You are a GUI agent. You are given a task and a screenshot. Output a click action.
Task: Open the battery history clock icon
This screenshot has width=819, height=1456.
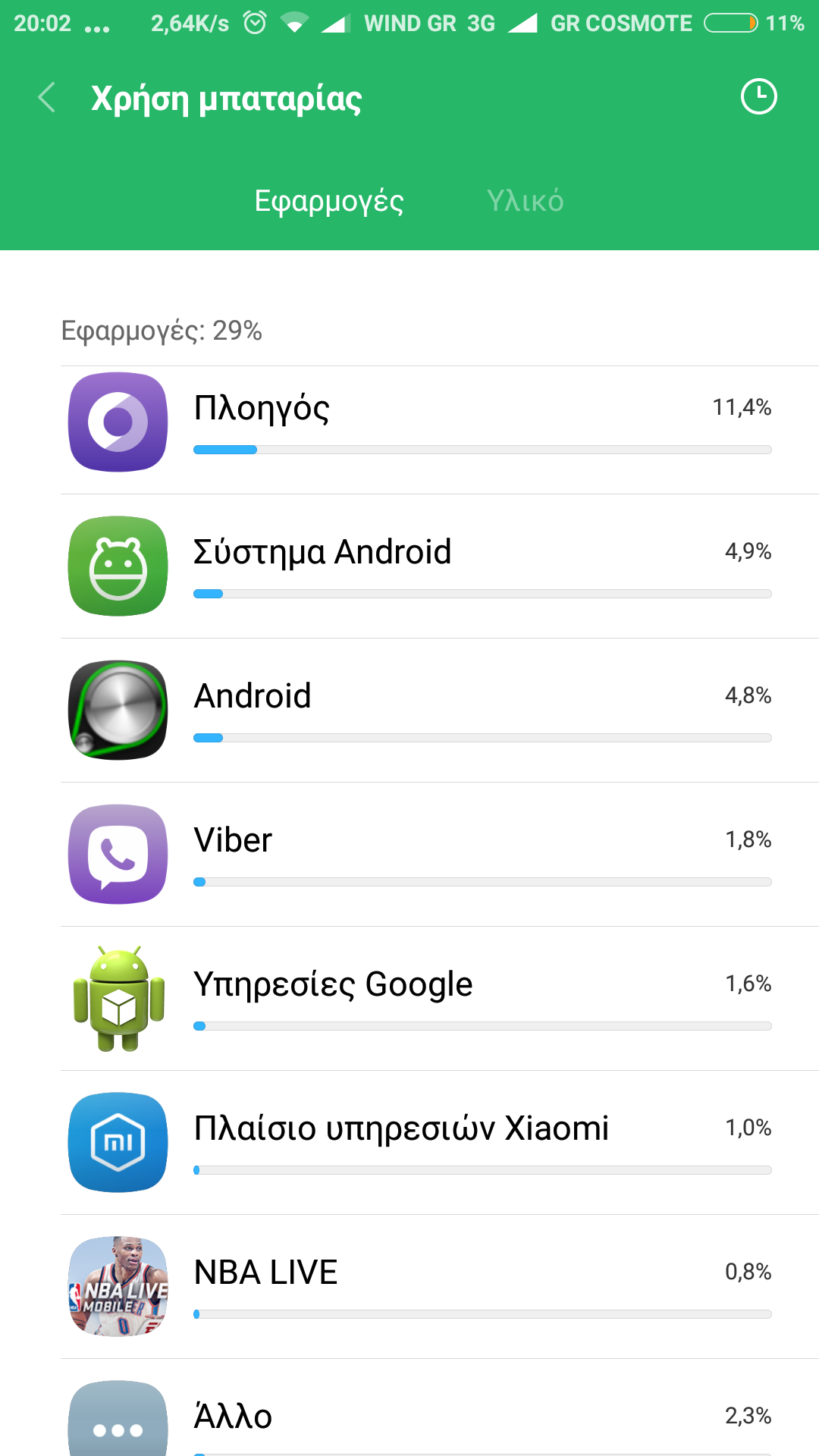coord(758,97)
